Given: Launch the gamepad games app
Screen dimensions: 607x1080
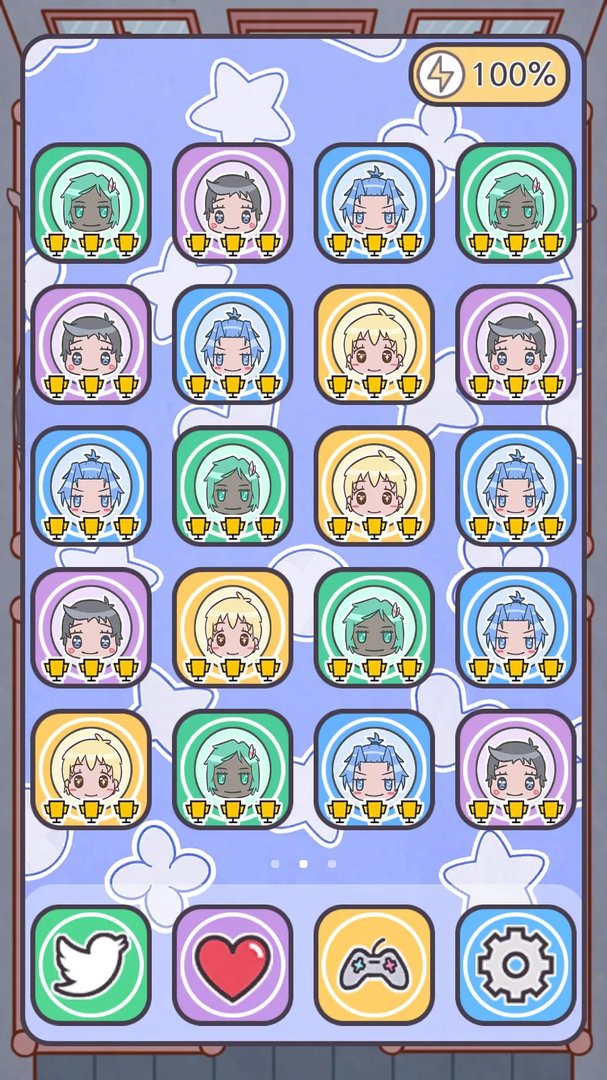Looking at the screenshot, I should click(374, 964).
